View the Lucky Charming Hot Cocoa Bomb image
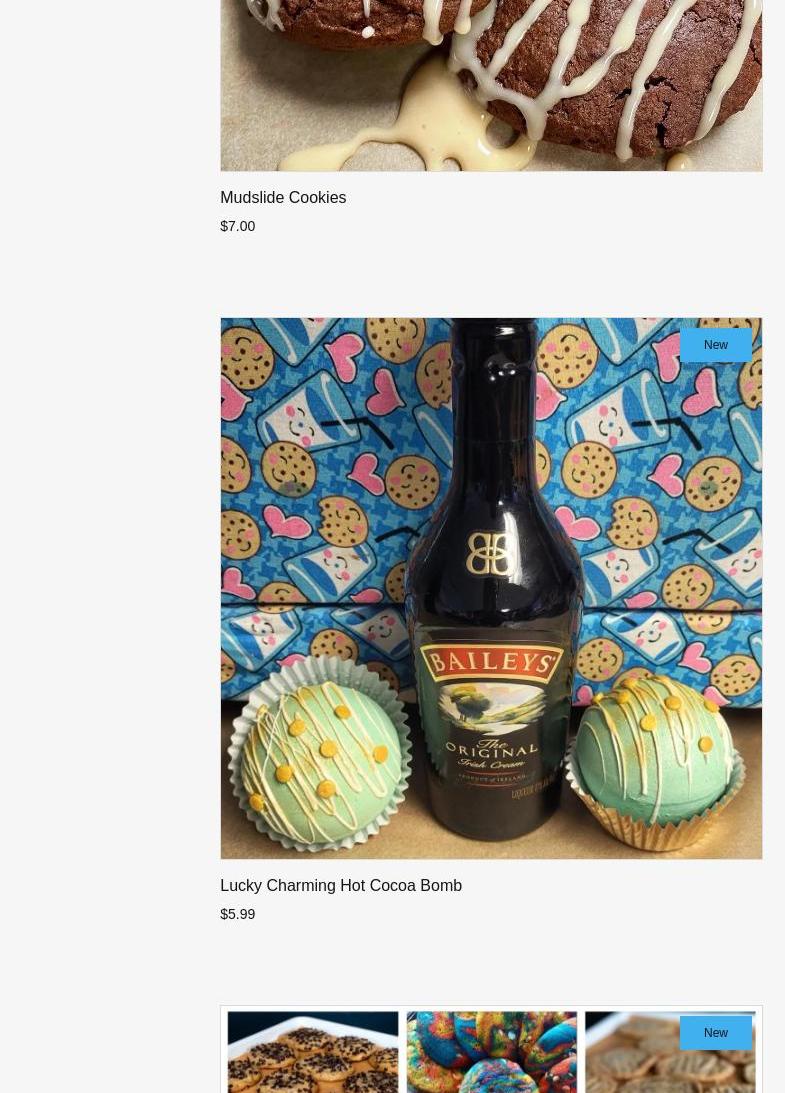The width and height of the screenshot is (785, 1093). tap(490, 588)
